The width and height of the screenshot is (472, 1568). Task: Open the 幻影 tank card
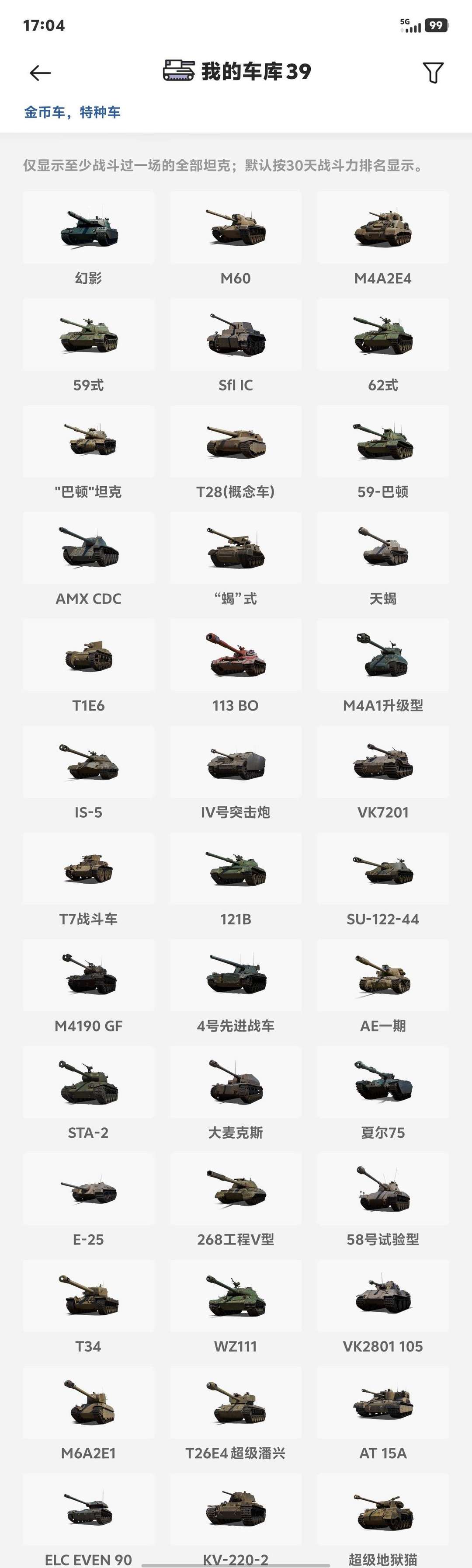point(89,228)
